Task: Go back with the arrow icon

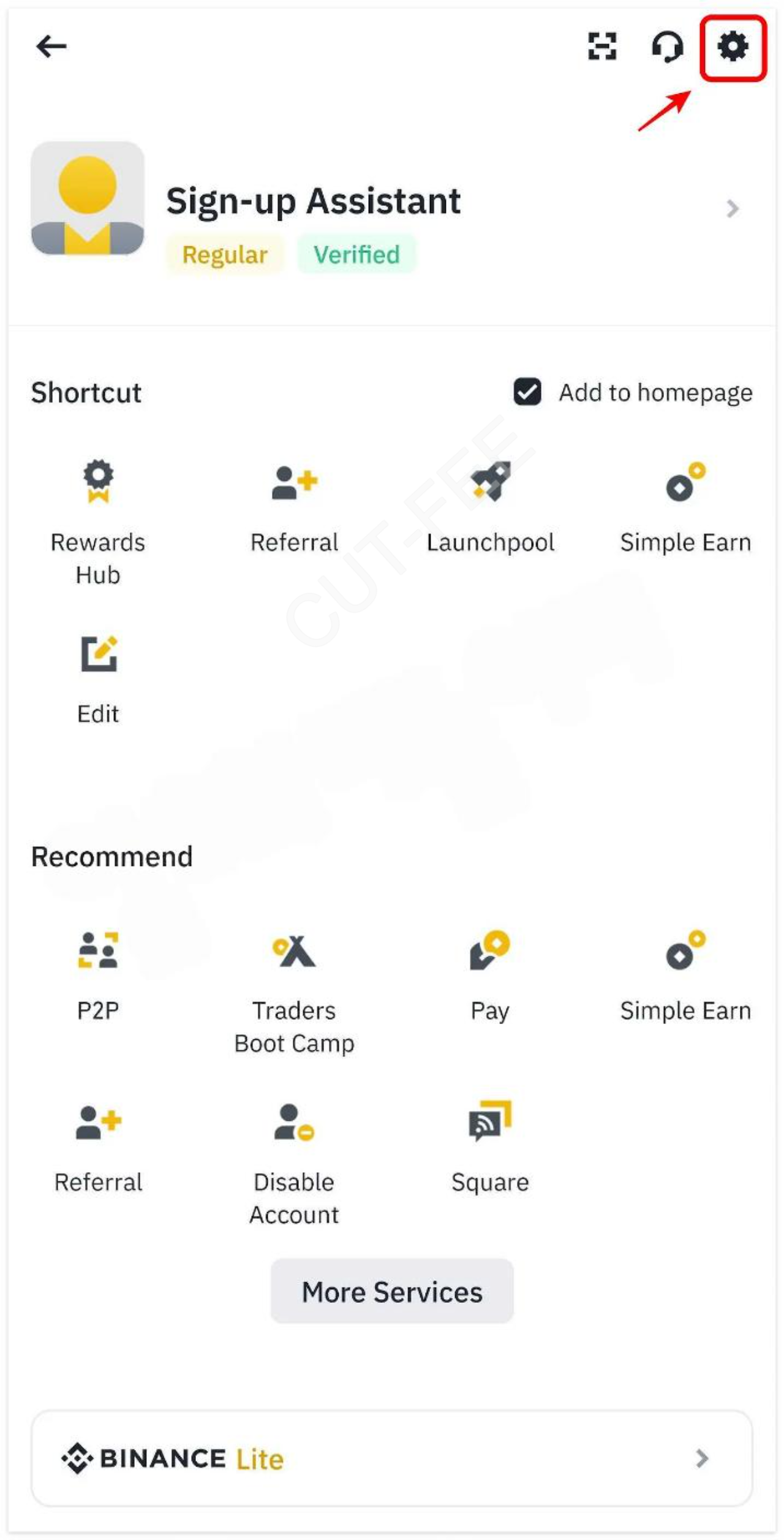Action: tap(51, 46)
